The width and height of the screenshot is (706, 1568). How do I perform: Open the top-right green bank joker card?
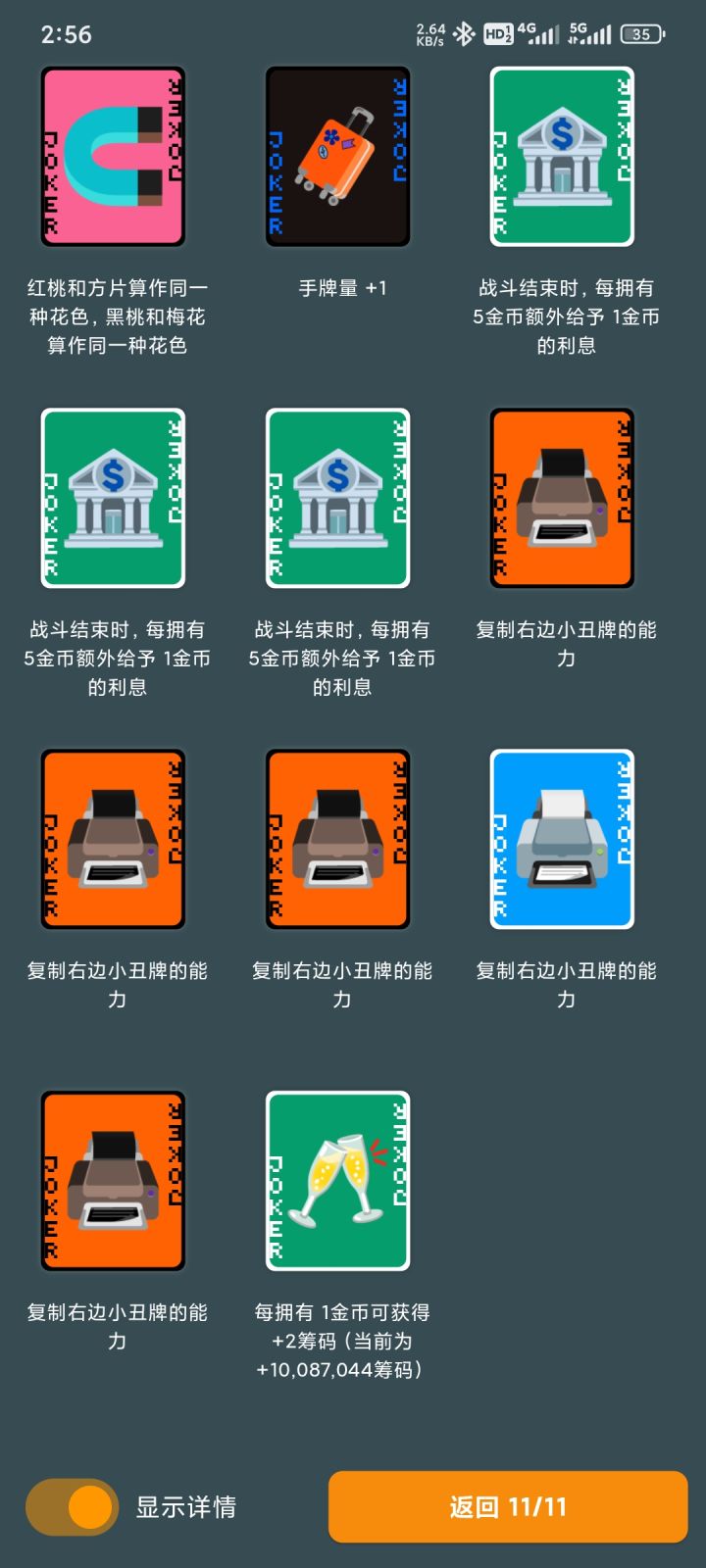(563, 155)
